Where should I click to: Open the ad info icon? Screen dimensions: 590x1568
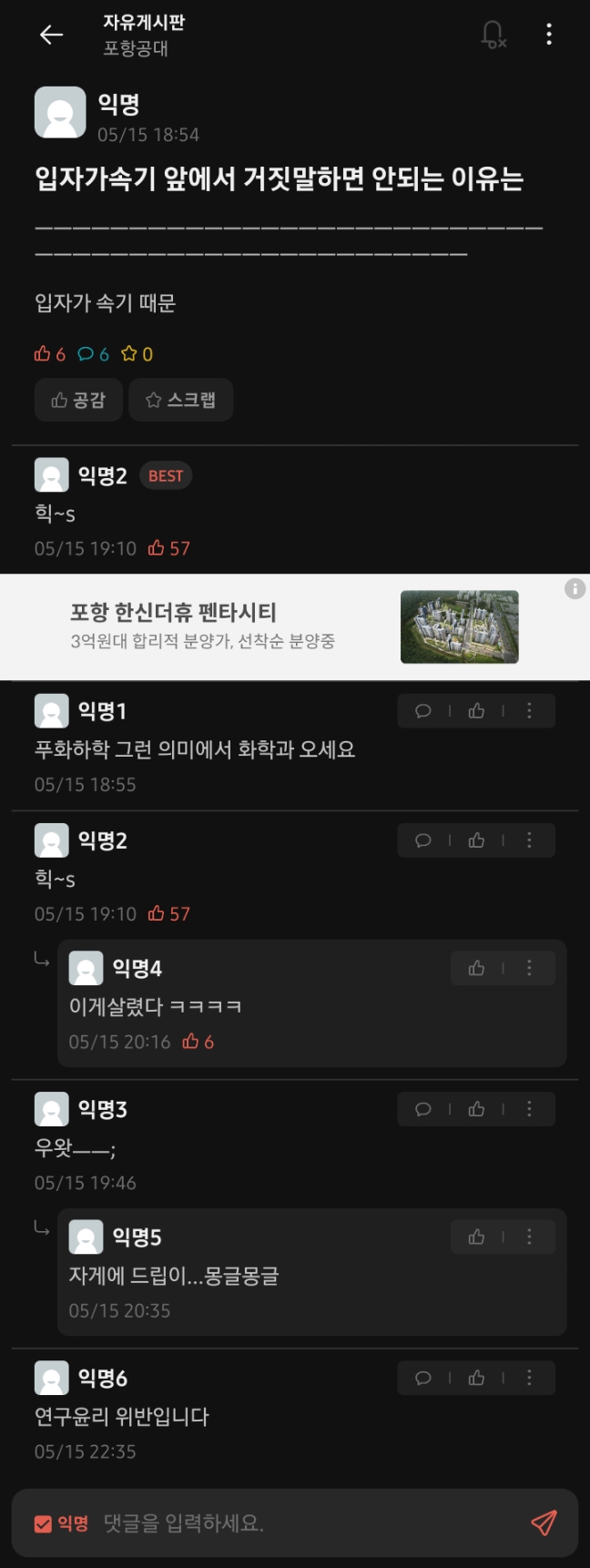[x=575, y=588]
